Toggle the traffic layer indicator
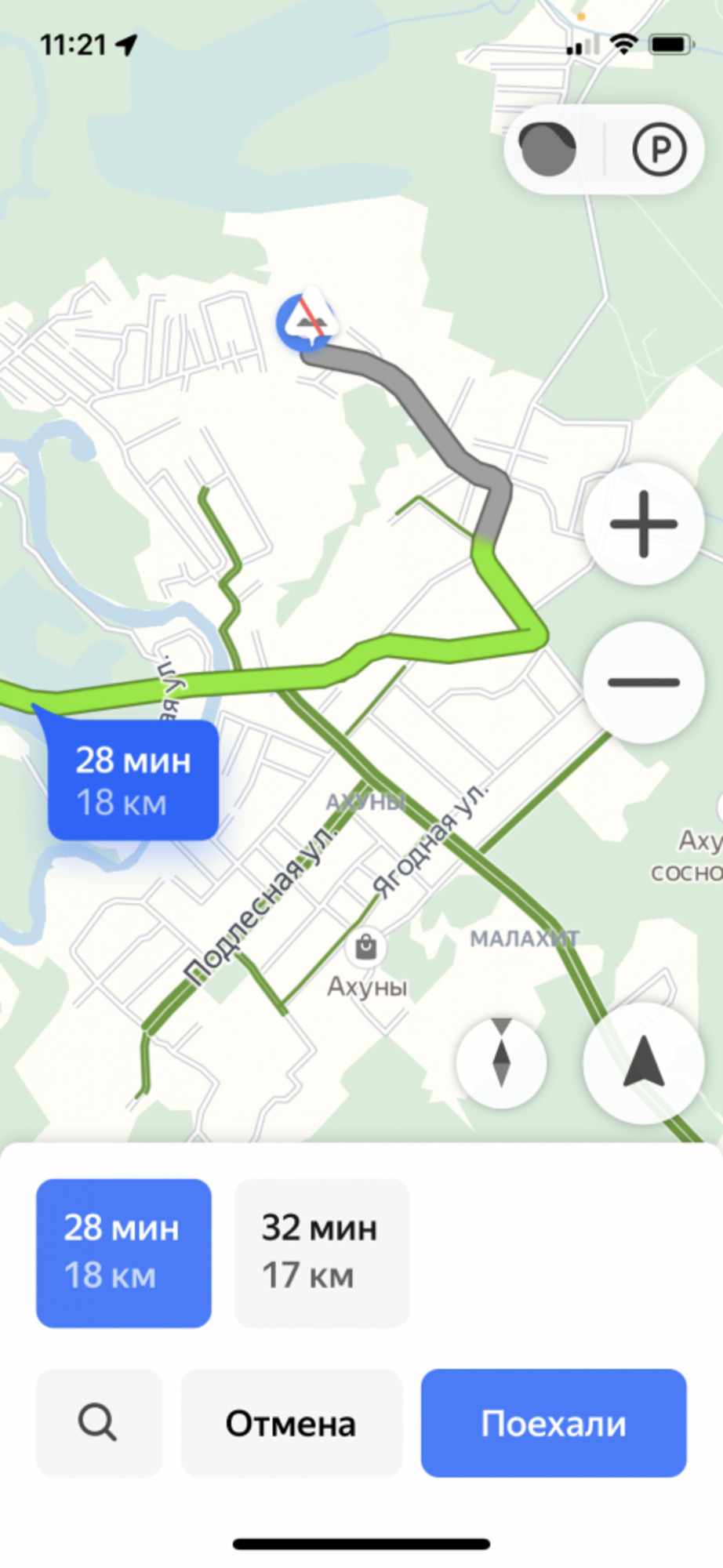The height and width of the screenshot is (1568, 723). point(548,149)
